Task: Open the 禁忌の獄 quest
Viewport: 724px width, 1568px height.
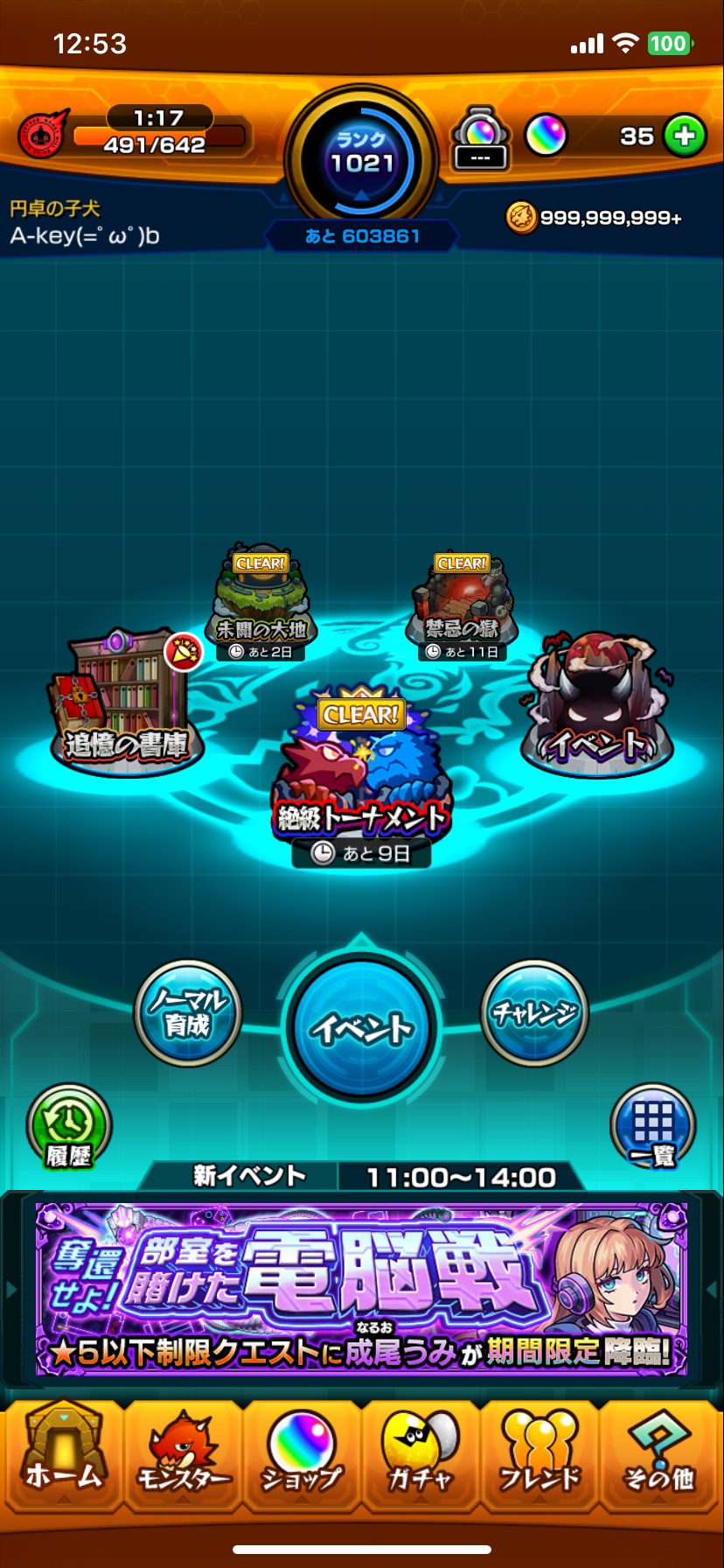Action: (x=462, y=604)
